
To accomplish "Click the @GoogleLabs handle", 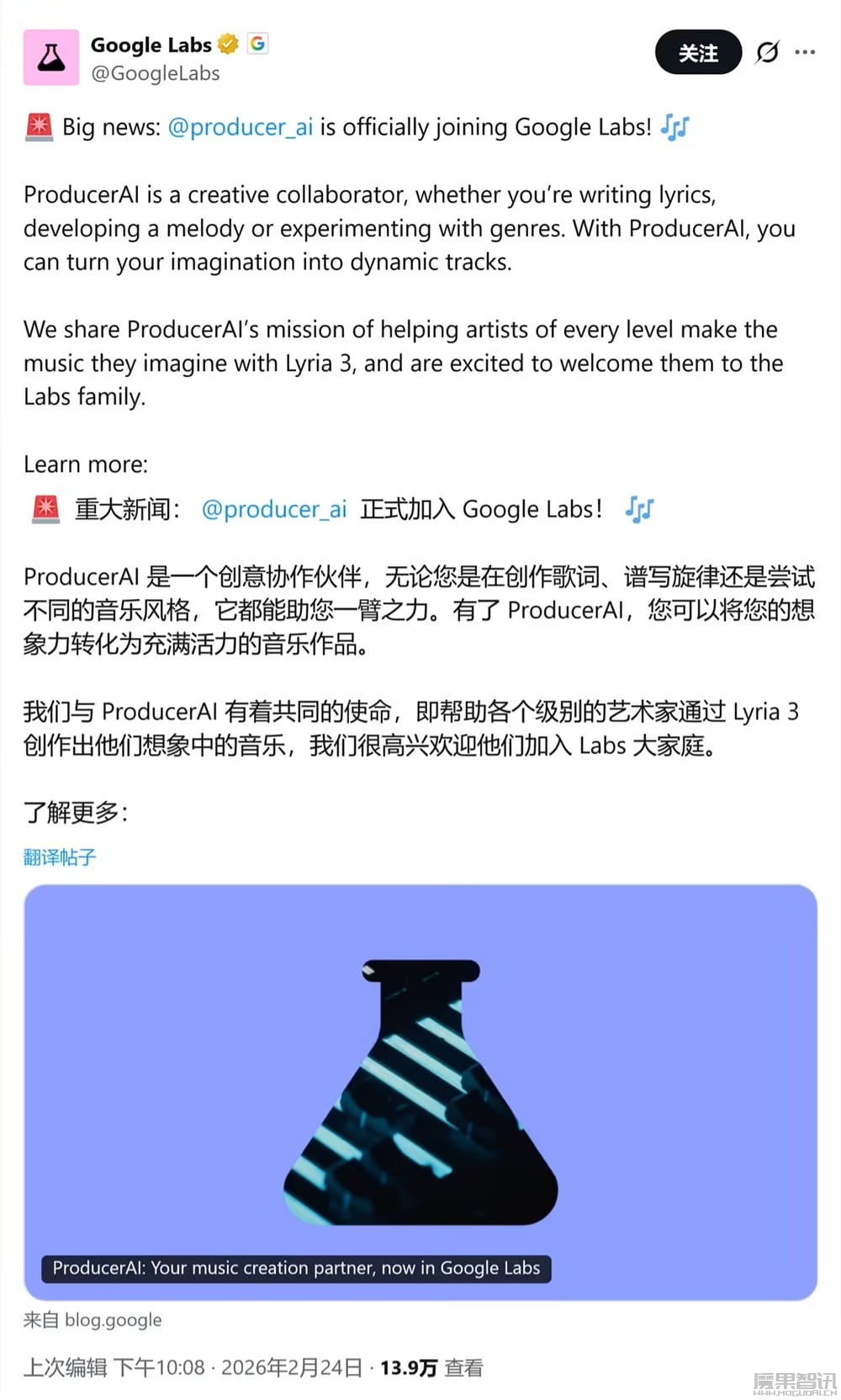I will pos(155,74).
